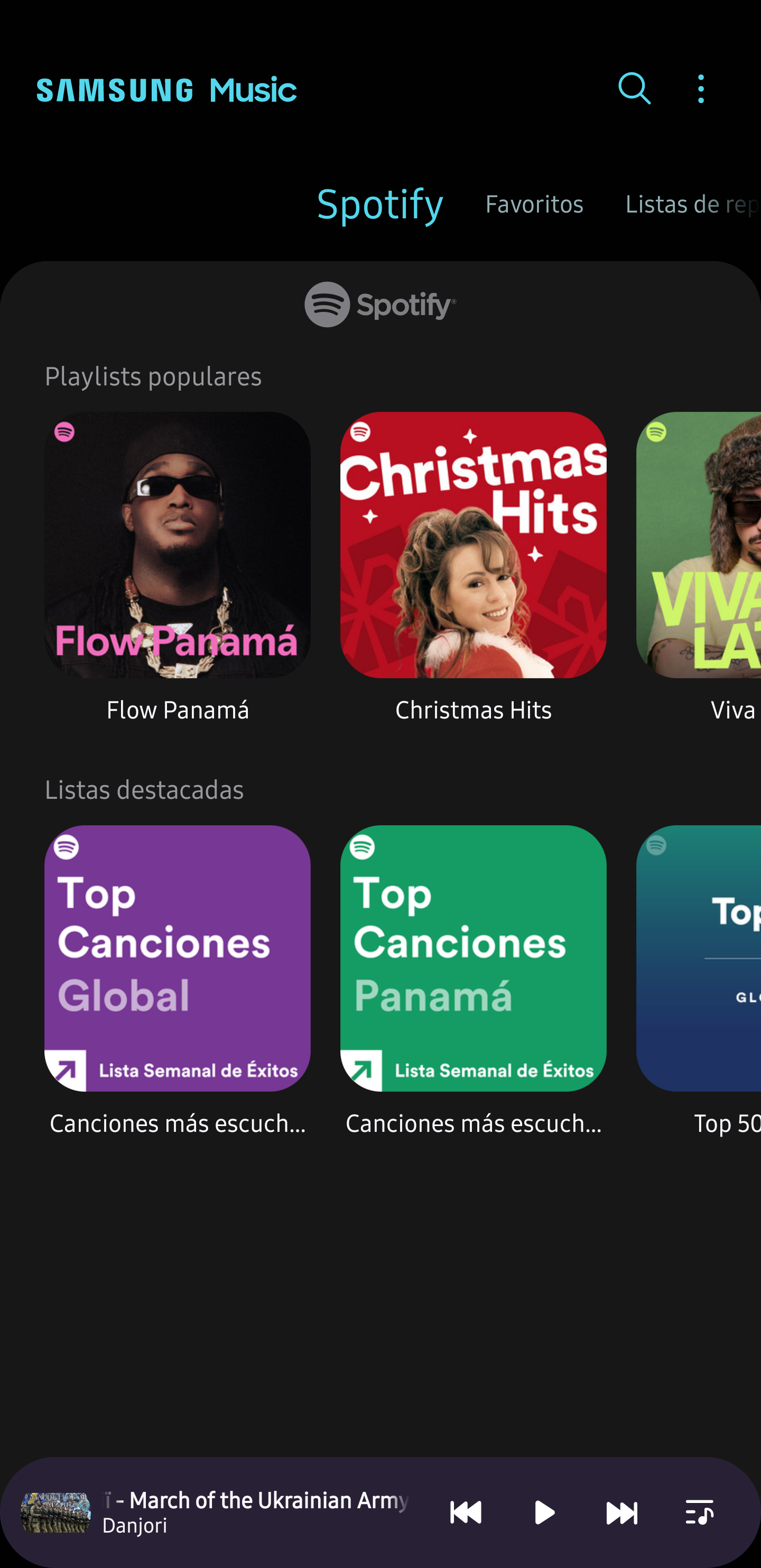Tap the Spotify badge on Top Canciones Global
761x1568 pixels.
67,845
